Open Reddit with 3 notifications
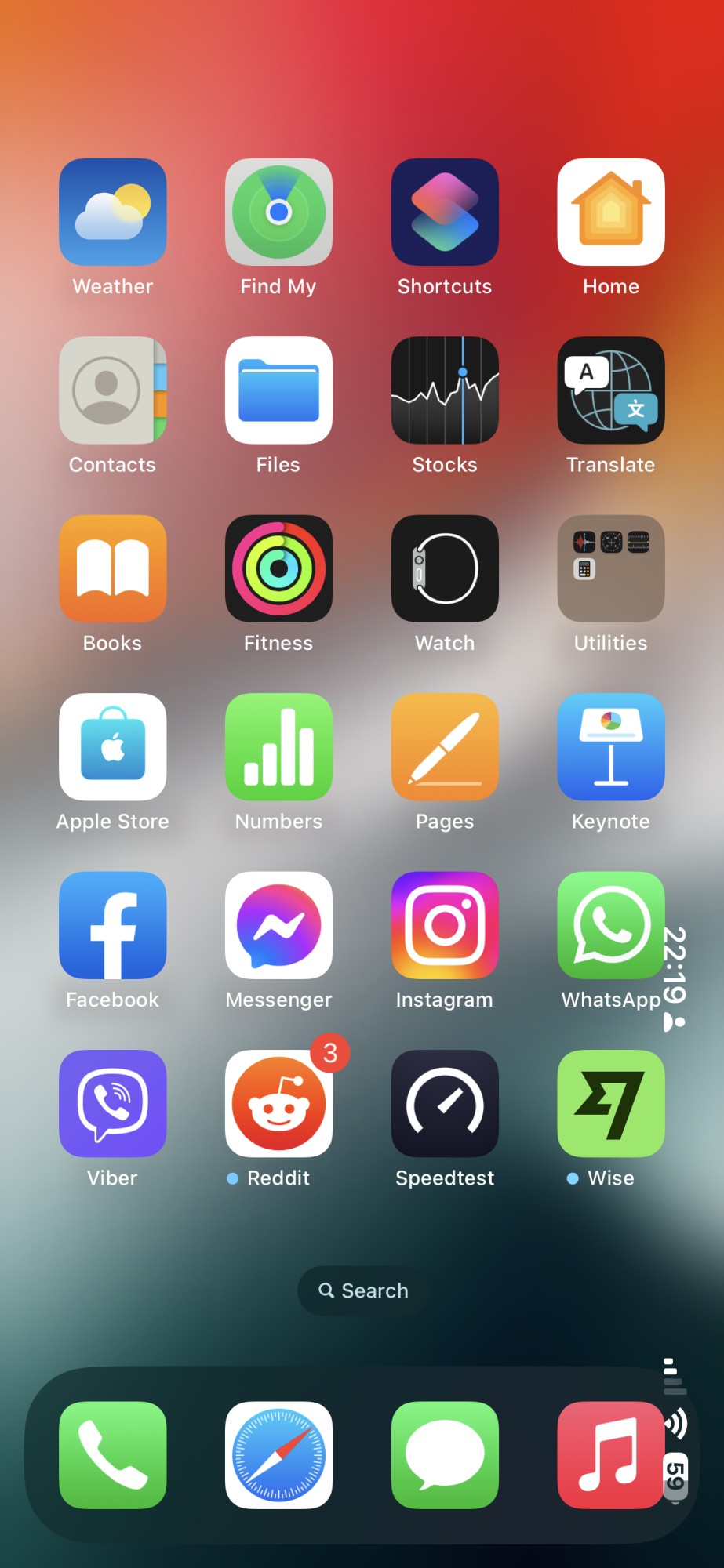The image size is (724, 1568). pos(278,1104)
